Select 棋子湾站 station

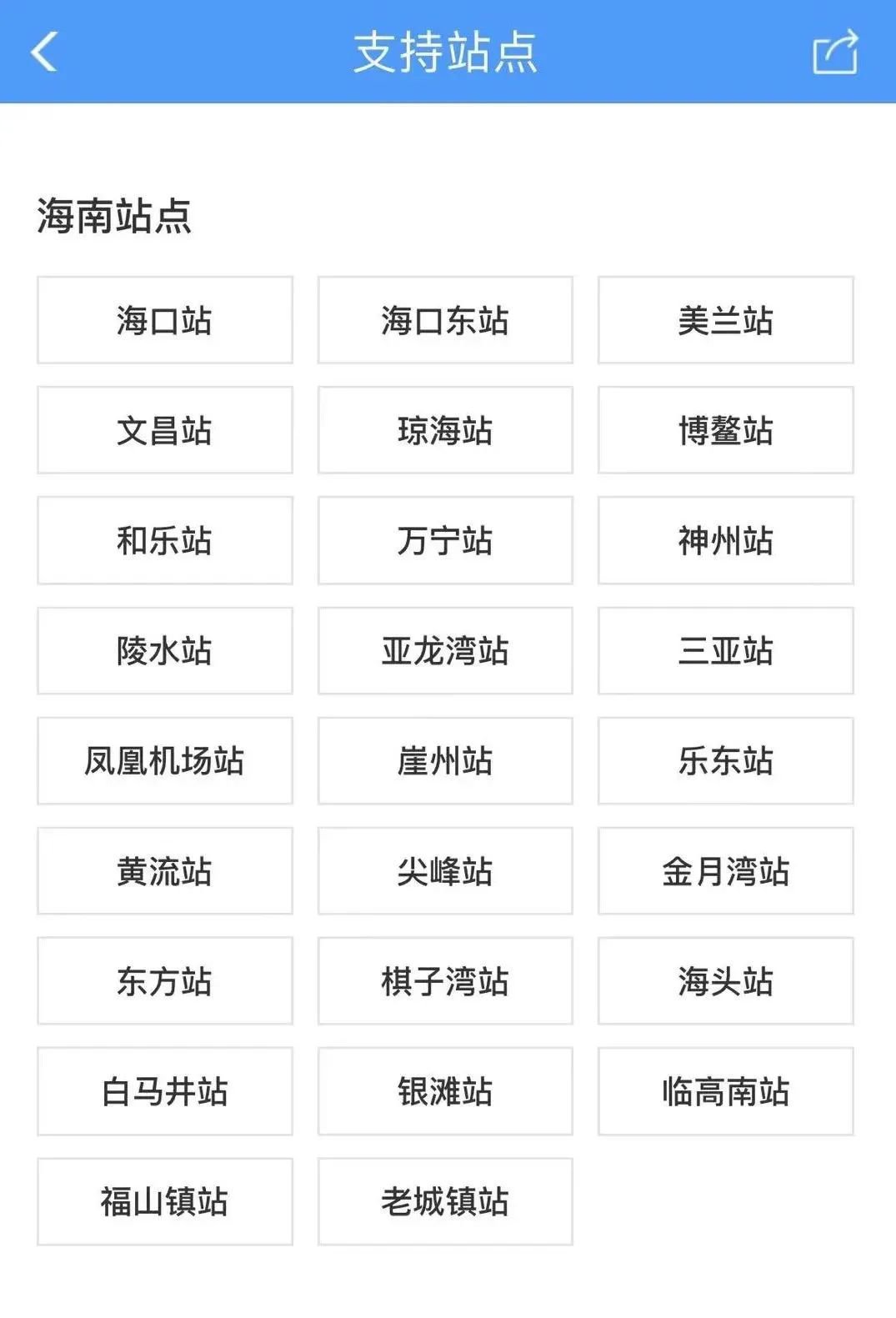pyautogui.click(x=445, y=980)
